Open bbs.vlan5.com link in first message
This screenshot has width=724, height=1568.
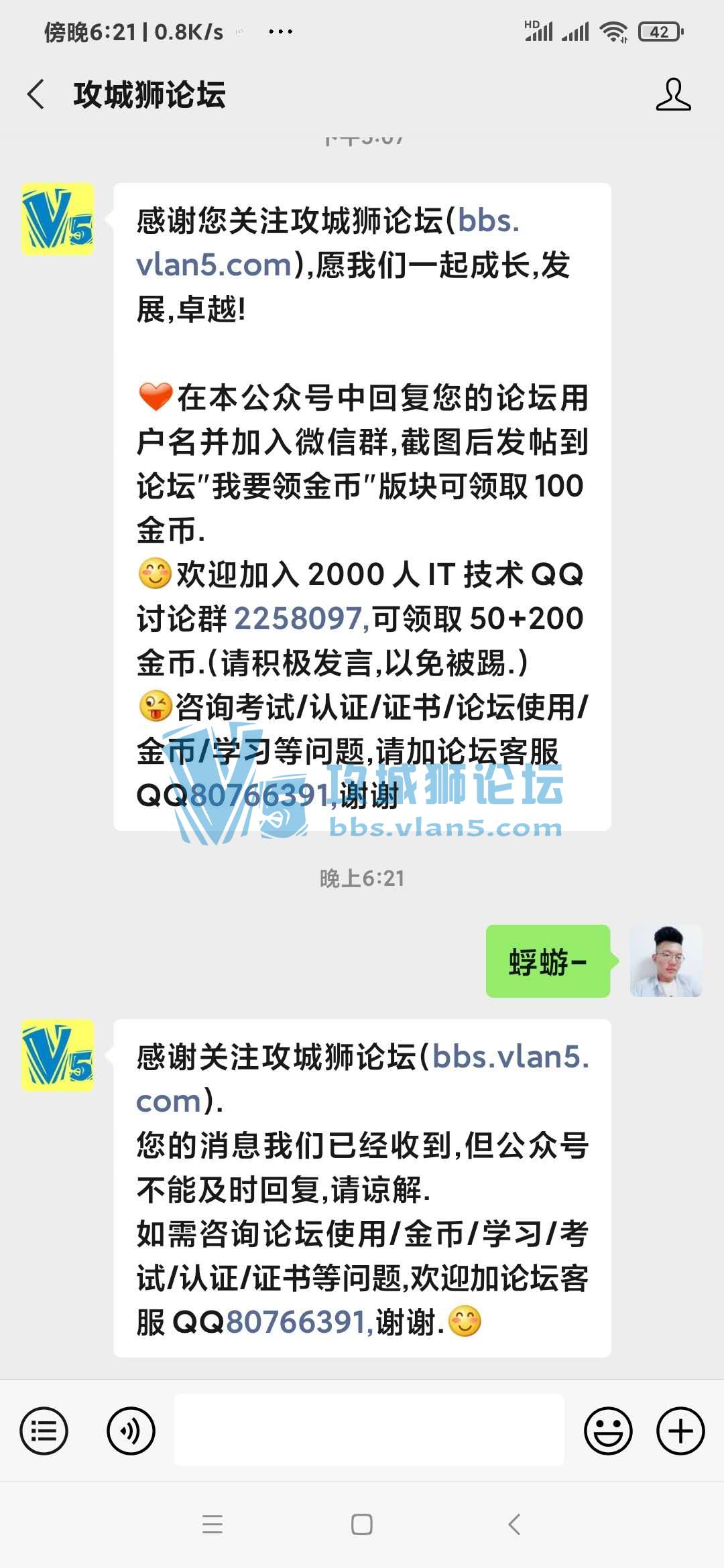pyautogui.click(x=487, y=220)
